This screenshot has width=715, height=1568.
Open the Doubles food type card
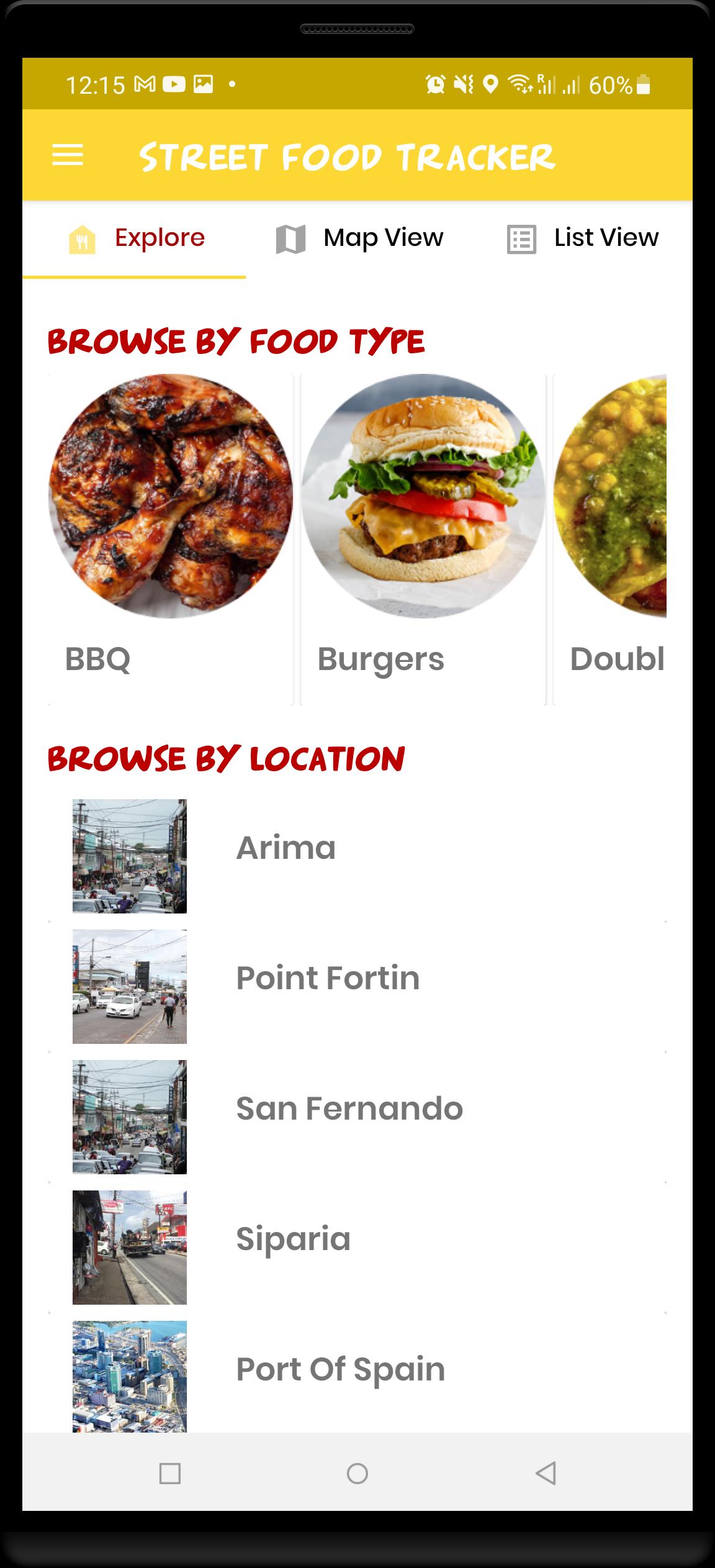click(x=610, y=539)
